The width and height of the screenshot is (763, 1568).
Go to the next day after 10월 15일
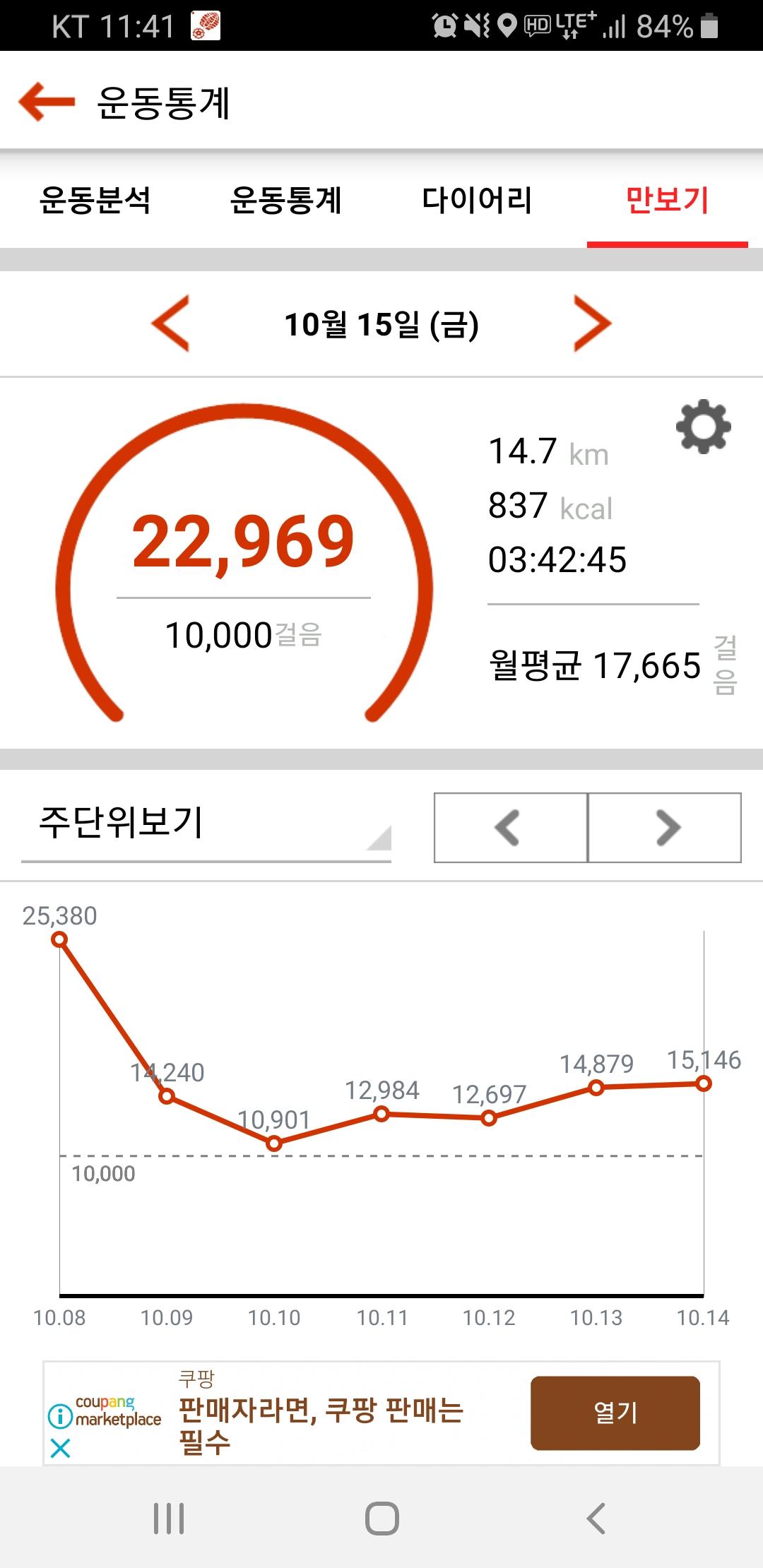[x=592, y=323]
